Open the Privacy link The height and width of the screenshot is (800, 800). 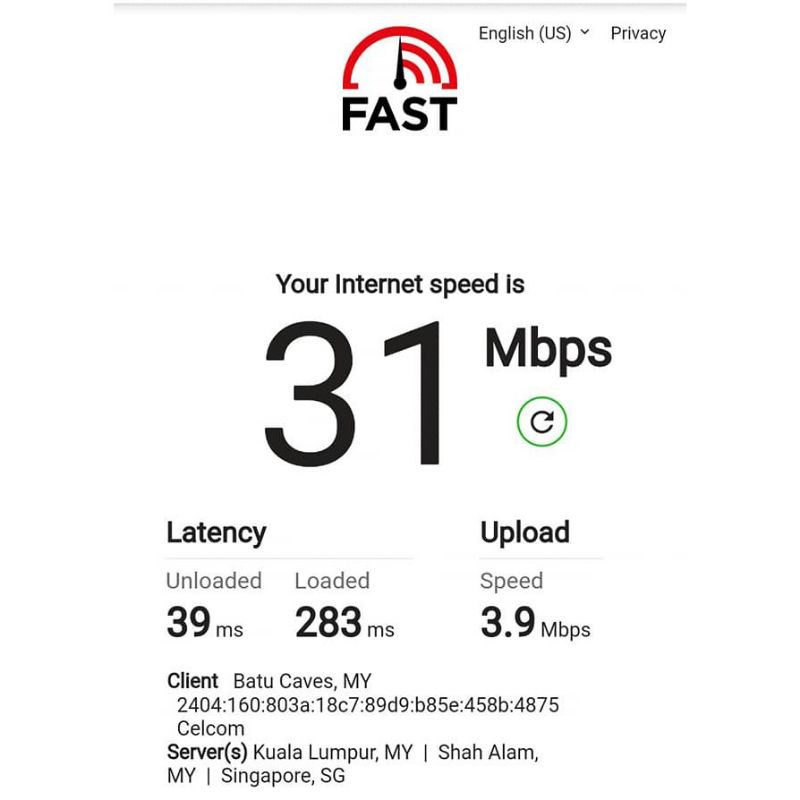[638, 33]
